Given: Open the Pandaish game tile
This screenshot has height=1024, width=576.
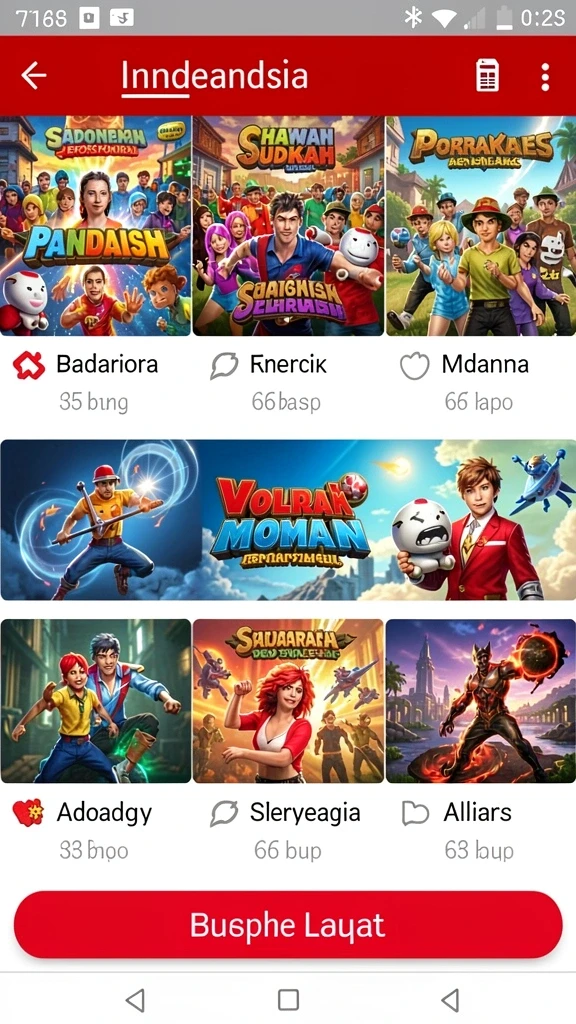Looking at the screenshot, I should tap(95, 226).
